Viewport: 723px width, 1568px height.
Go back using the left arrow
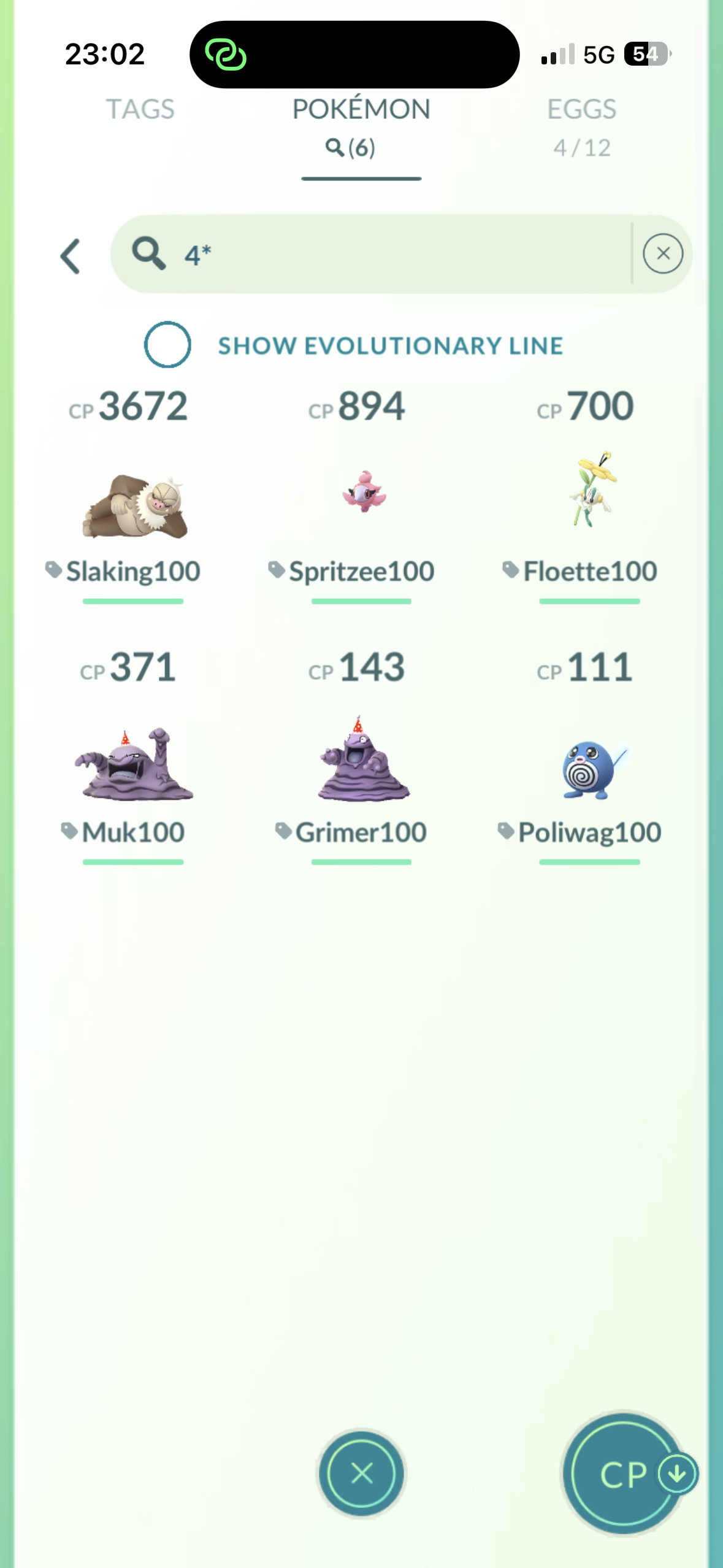[71, 255]
